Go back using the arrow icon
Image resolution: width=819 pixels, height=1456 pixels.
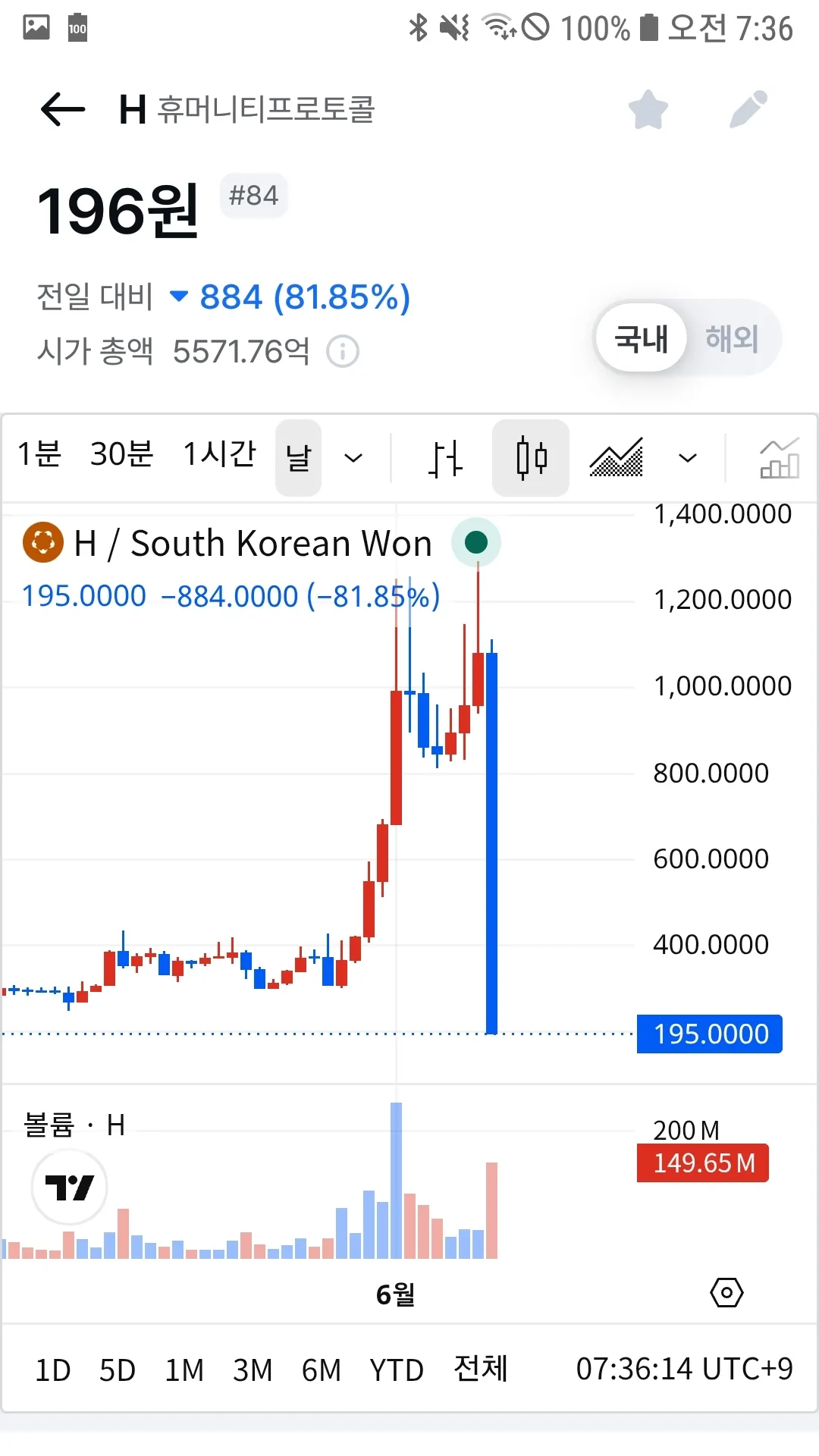click(63, 109)
